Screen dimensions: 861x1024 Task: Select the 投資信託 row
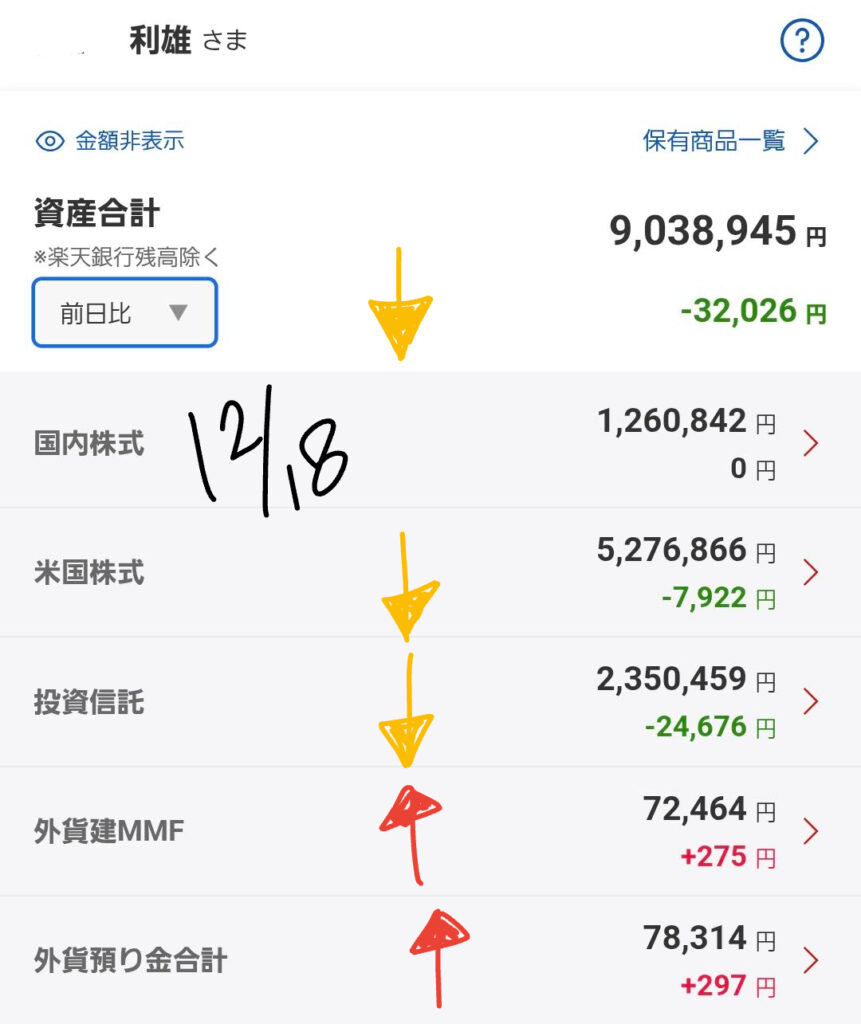pos(430,701)
